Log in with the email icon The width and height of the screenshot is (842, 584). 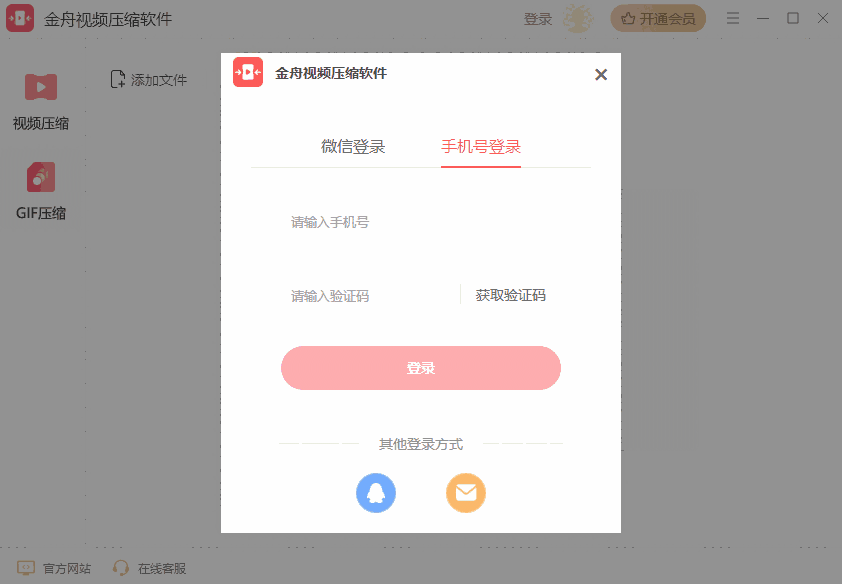pyautogui.click(x=466, y=493)
